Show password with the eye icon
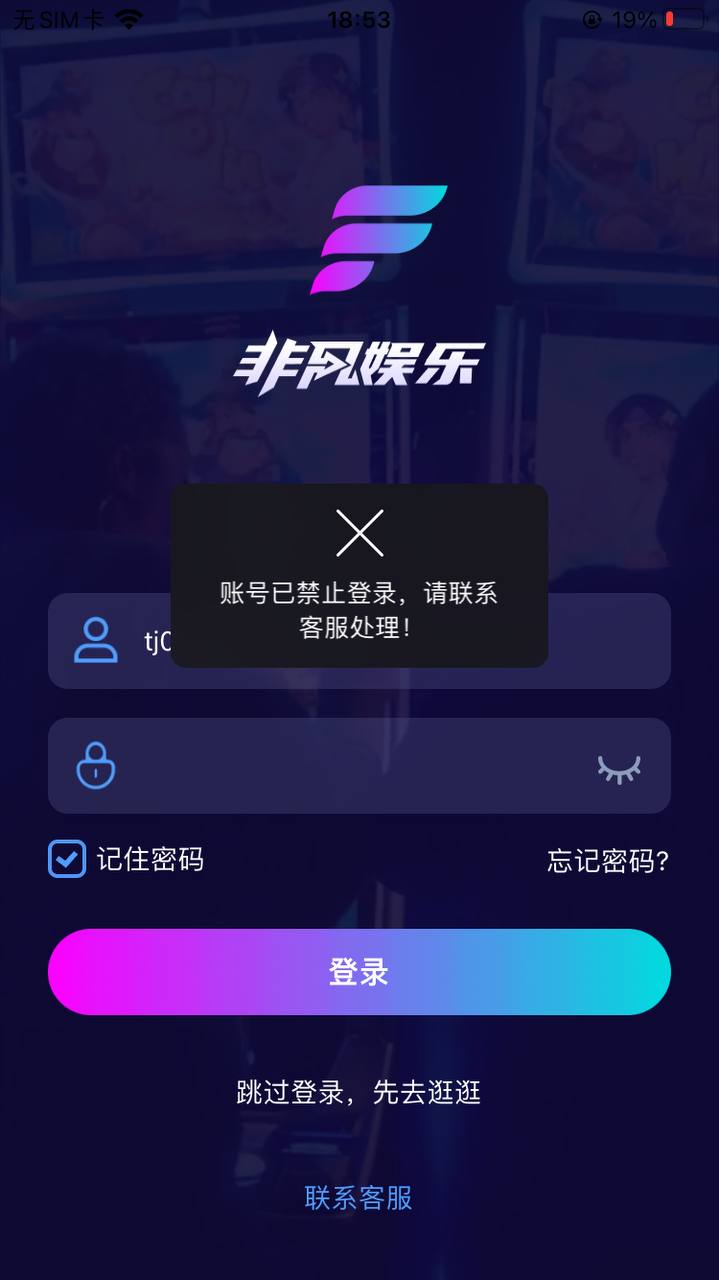The height and width of the screenshot is (1280, 719). [619, 767]
